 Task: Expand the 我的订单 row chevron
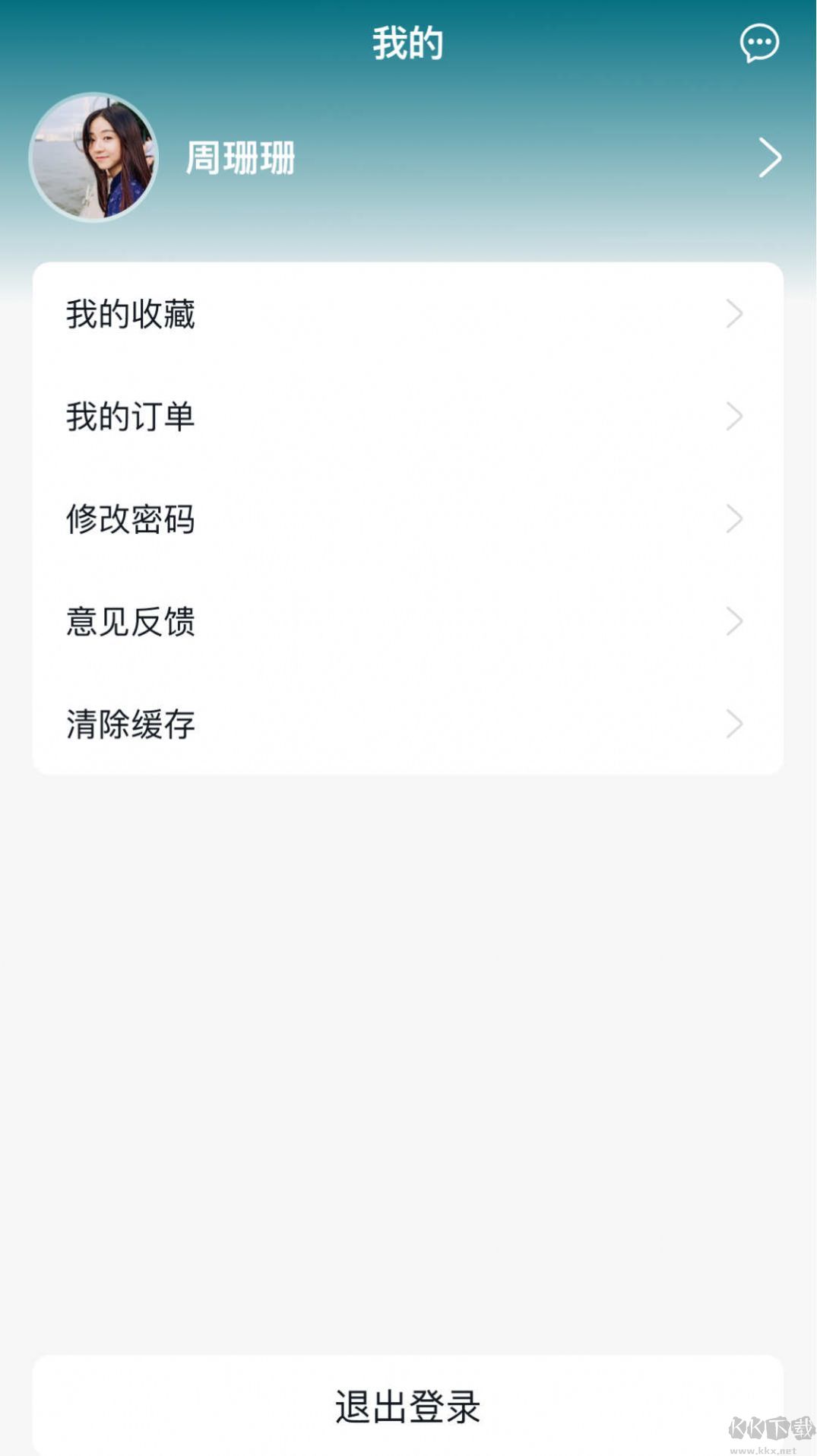[x=733, y=416]
